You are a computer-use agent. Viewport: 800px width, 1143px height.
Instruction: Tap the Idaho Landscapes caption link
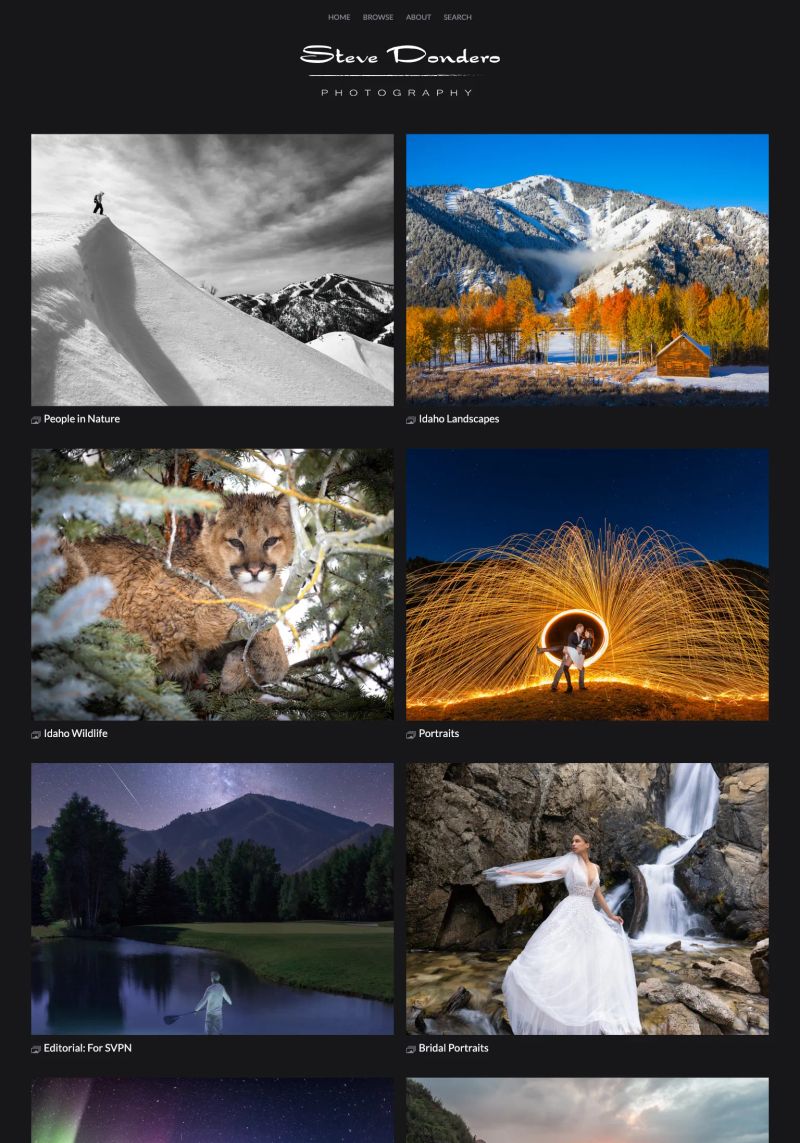(x=458, y=419)
